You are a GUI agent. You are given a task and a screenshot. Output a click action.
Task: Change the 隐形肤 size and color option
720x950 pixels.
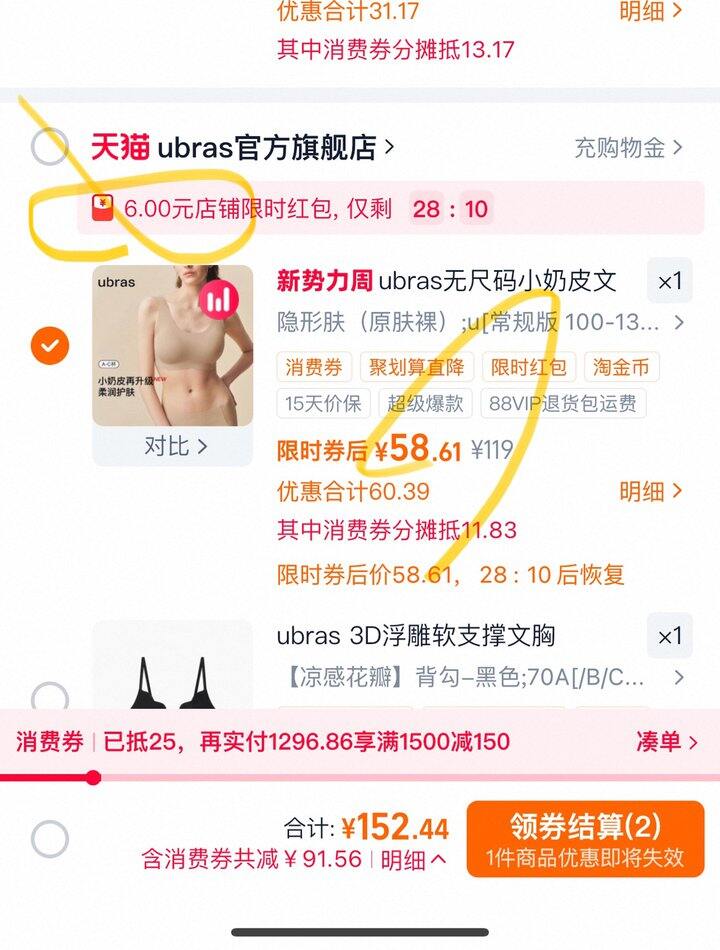click(480, 323)
